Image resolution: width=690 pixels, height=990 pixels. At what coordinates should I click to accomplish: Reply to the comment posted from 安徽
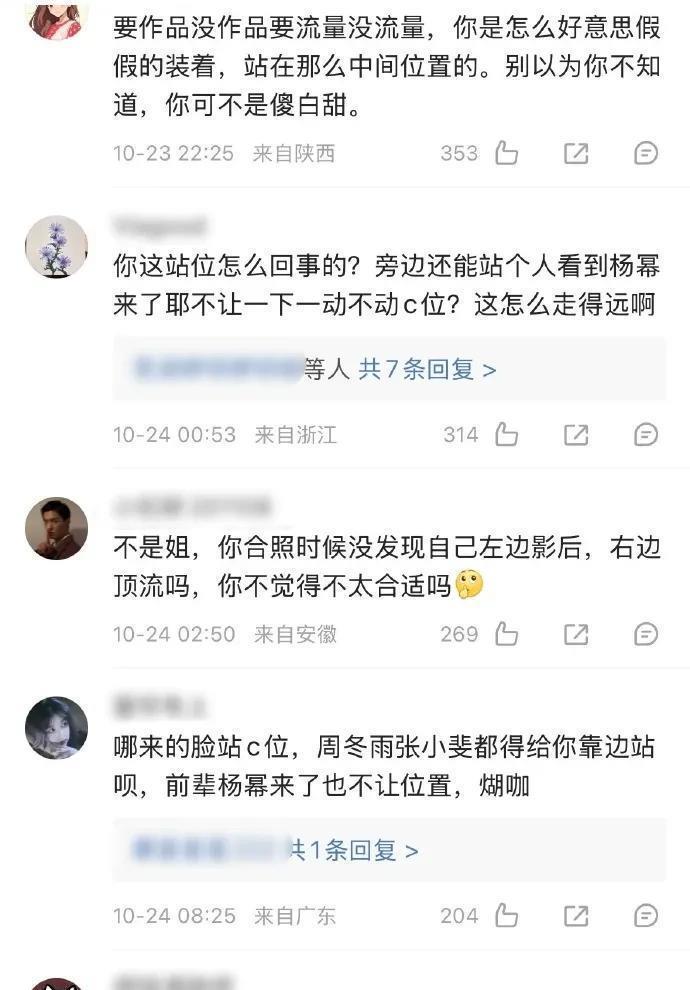tap(646, 634)
